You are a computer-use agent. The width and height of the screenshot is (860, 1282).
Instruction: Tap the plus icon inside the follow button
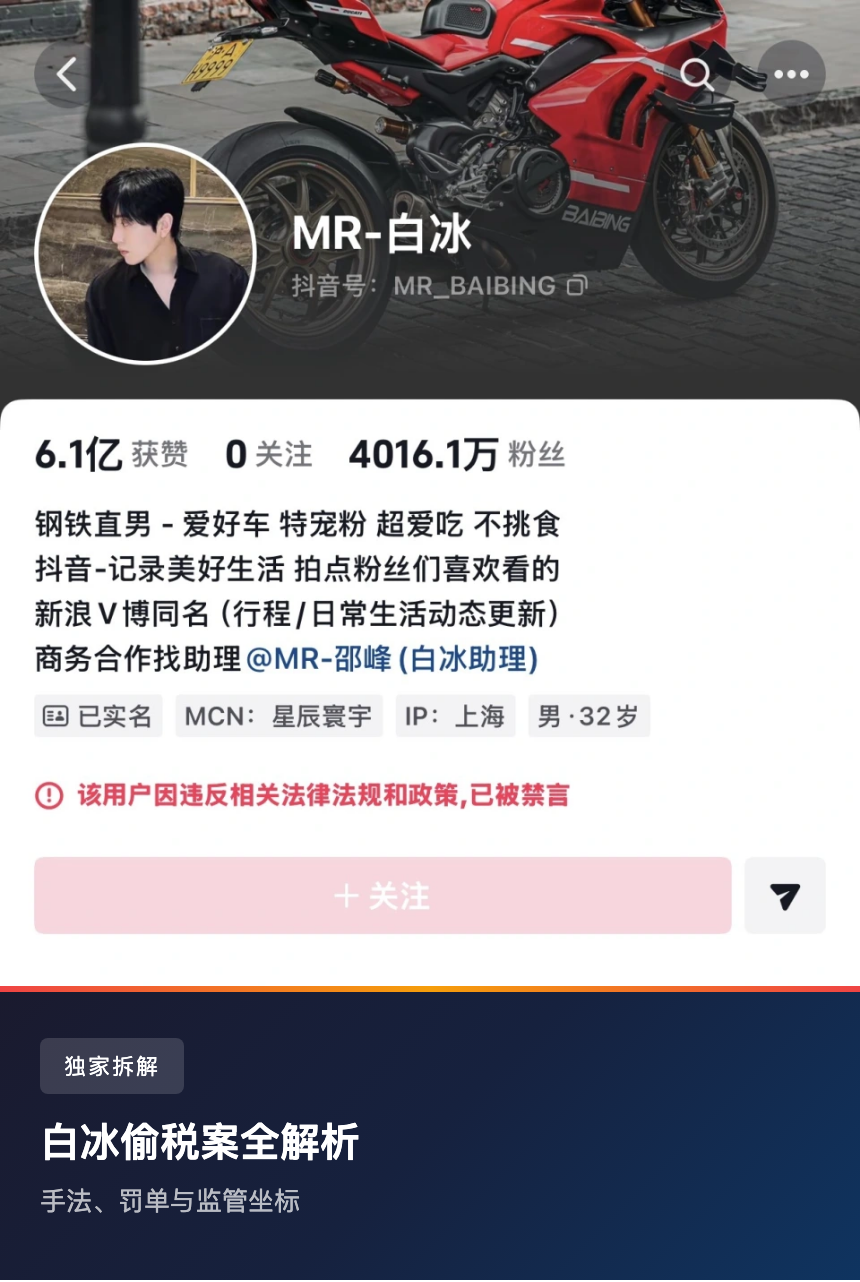pos(345,895)
